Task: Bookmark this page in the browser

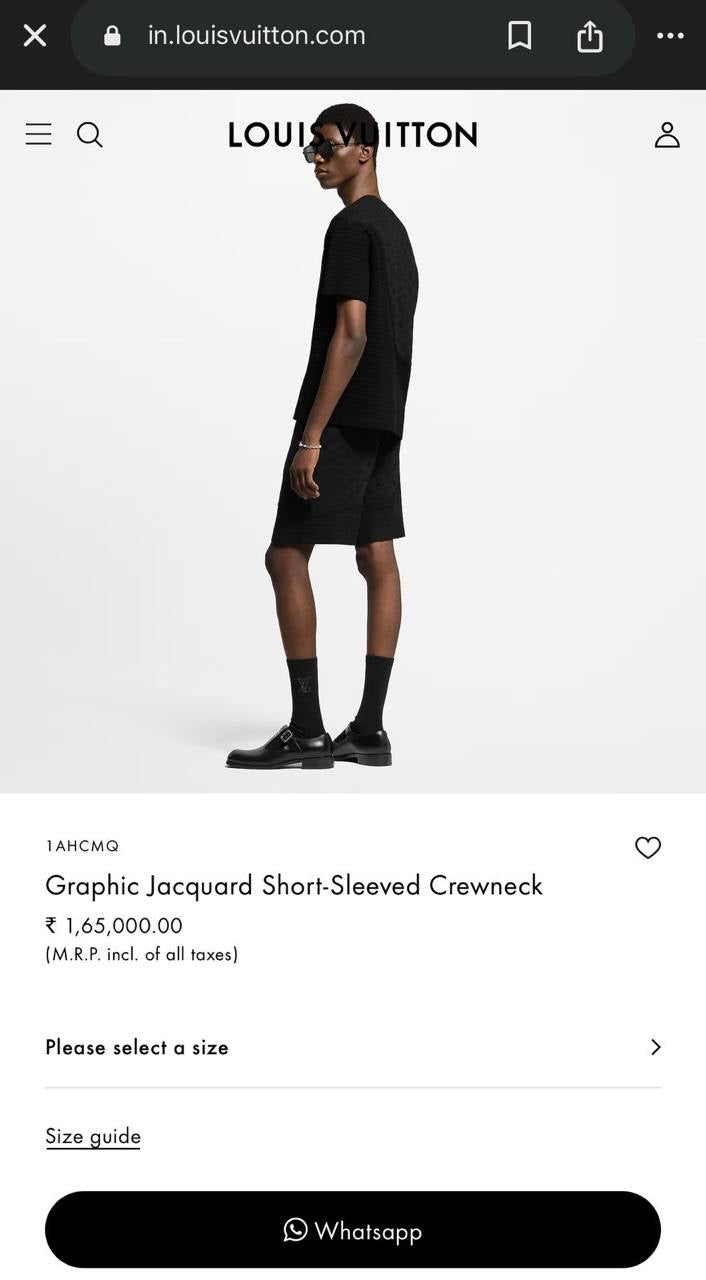Action: pyautogui.click(x=519, y=36)
